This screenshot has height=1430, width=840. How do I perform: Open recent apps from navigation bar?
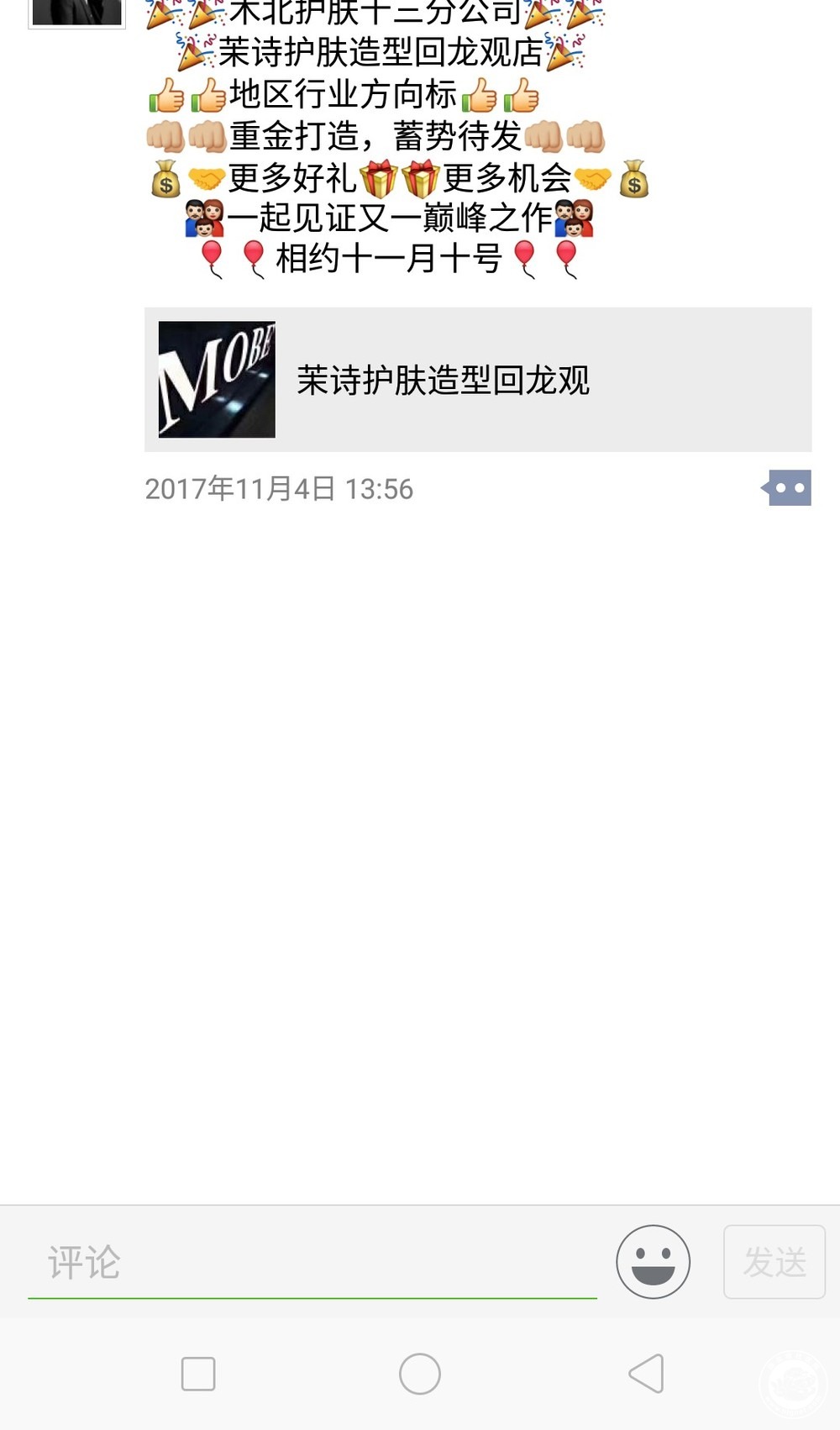(x=198, y=1374)
